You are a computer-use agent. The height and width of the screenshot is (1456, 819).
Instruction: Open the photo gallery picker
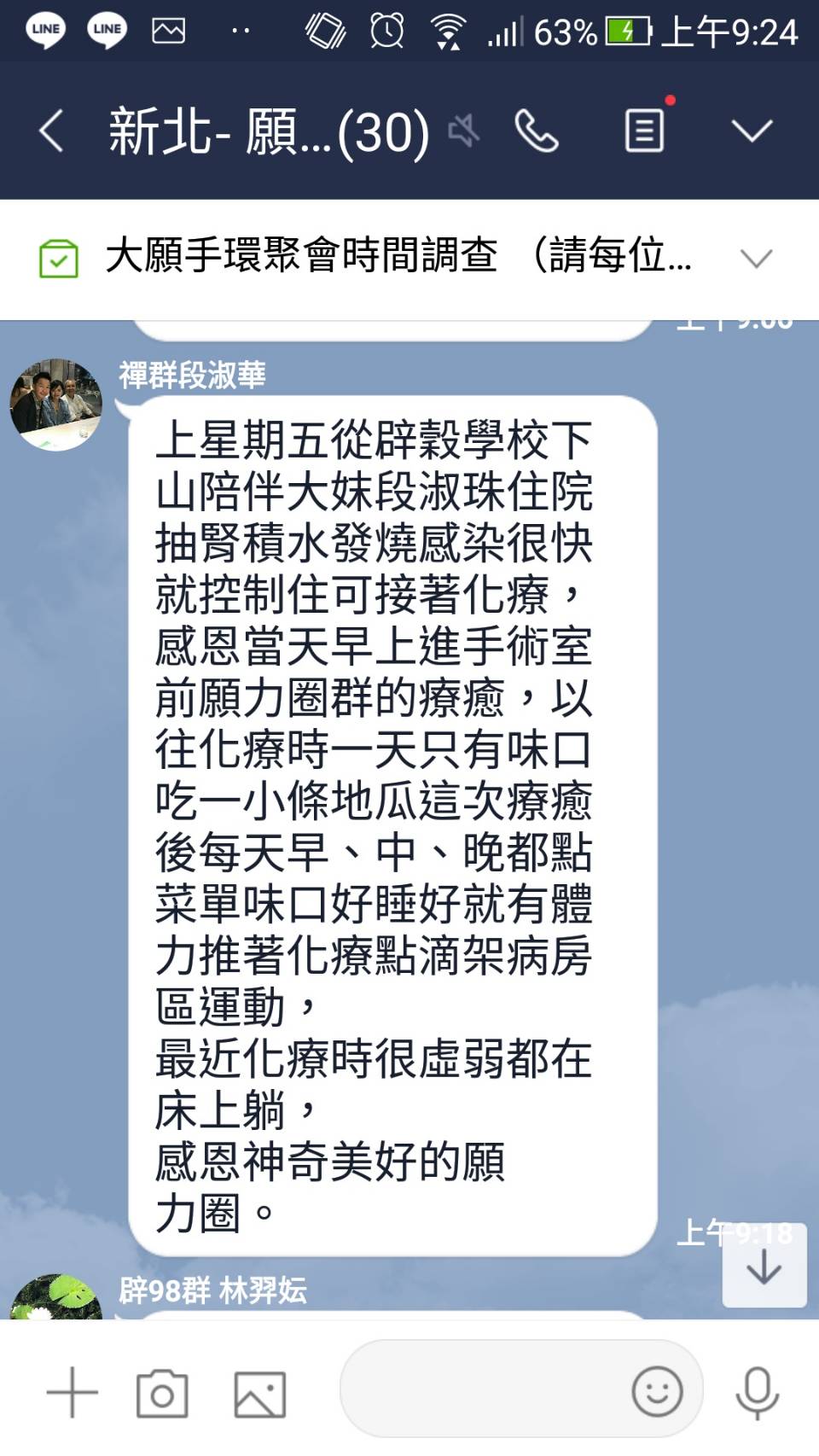pyautogui.click(x=259, y=1393)
